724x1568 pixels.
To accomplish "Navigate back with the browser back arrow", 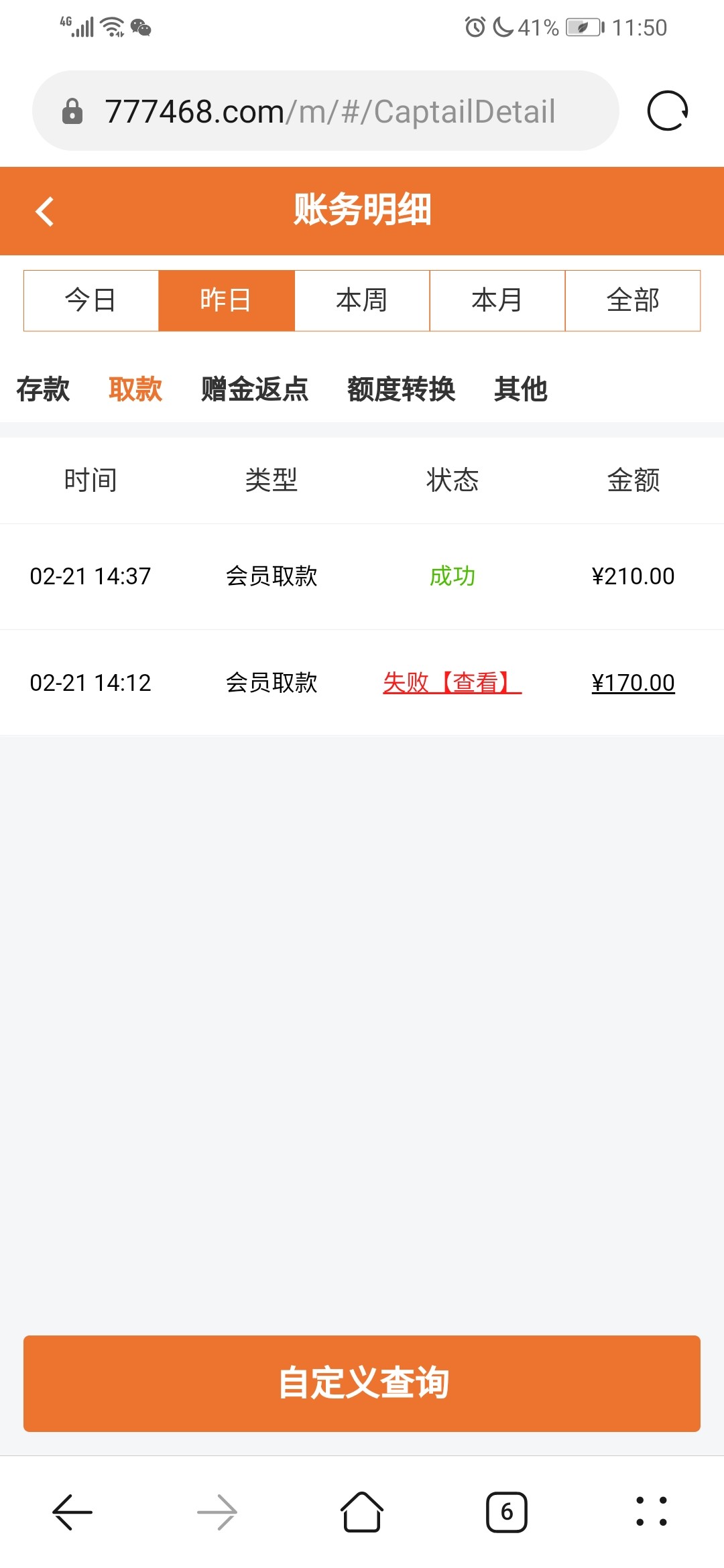I will tap(72, 1512).
